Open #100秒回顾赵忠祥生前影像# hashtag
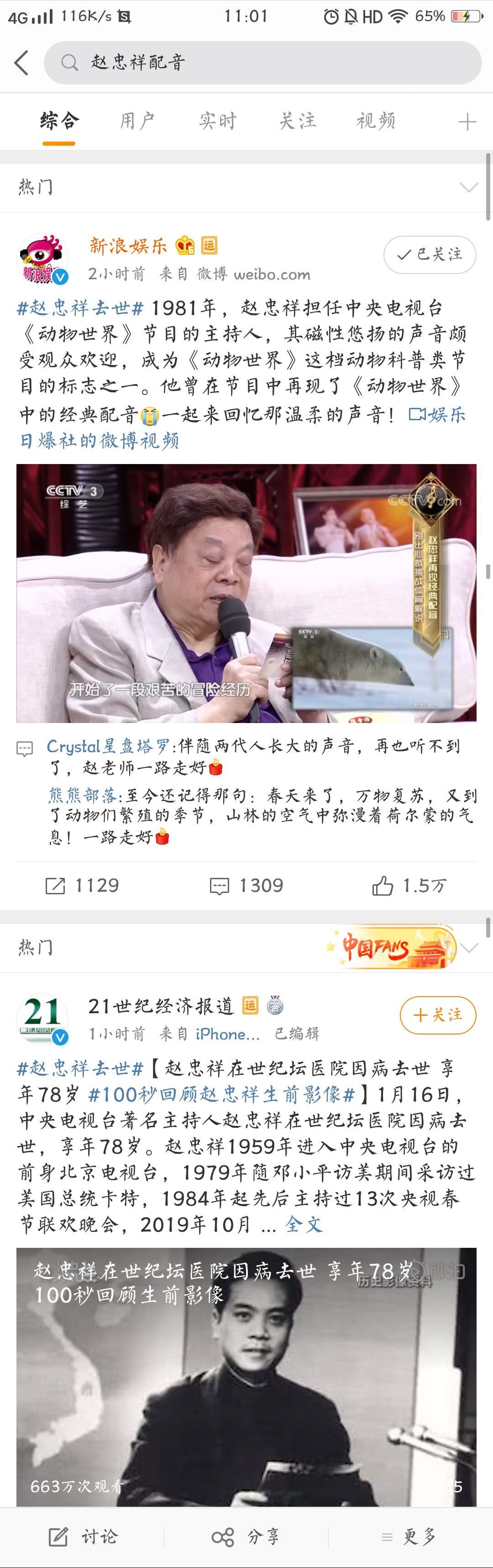The image size is (493, 1568). [221, 1094]
